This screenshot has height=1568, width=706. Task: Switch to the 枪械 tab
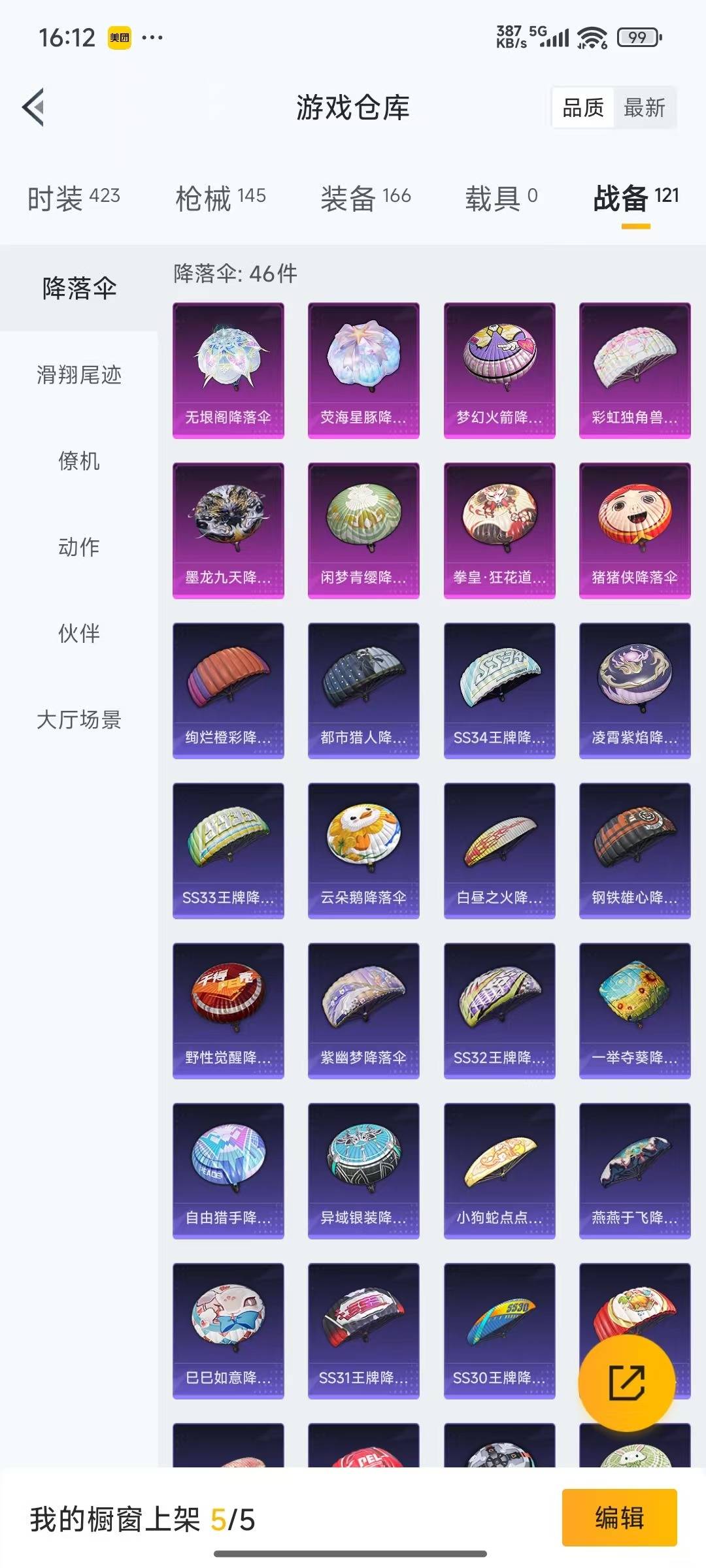pos(220,198)
